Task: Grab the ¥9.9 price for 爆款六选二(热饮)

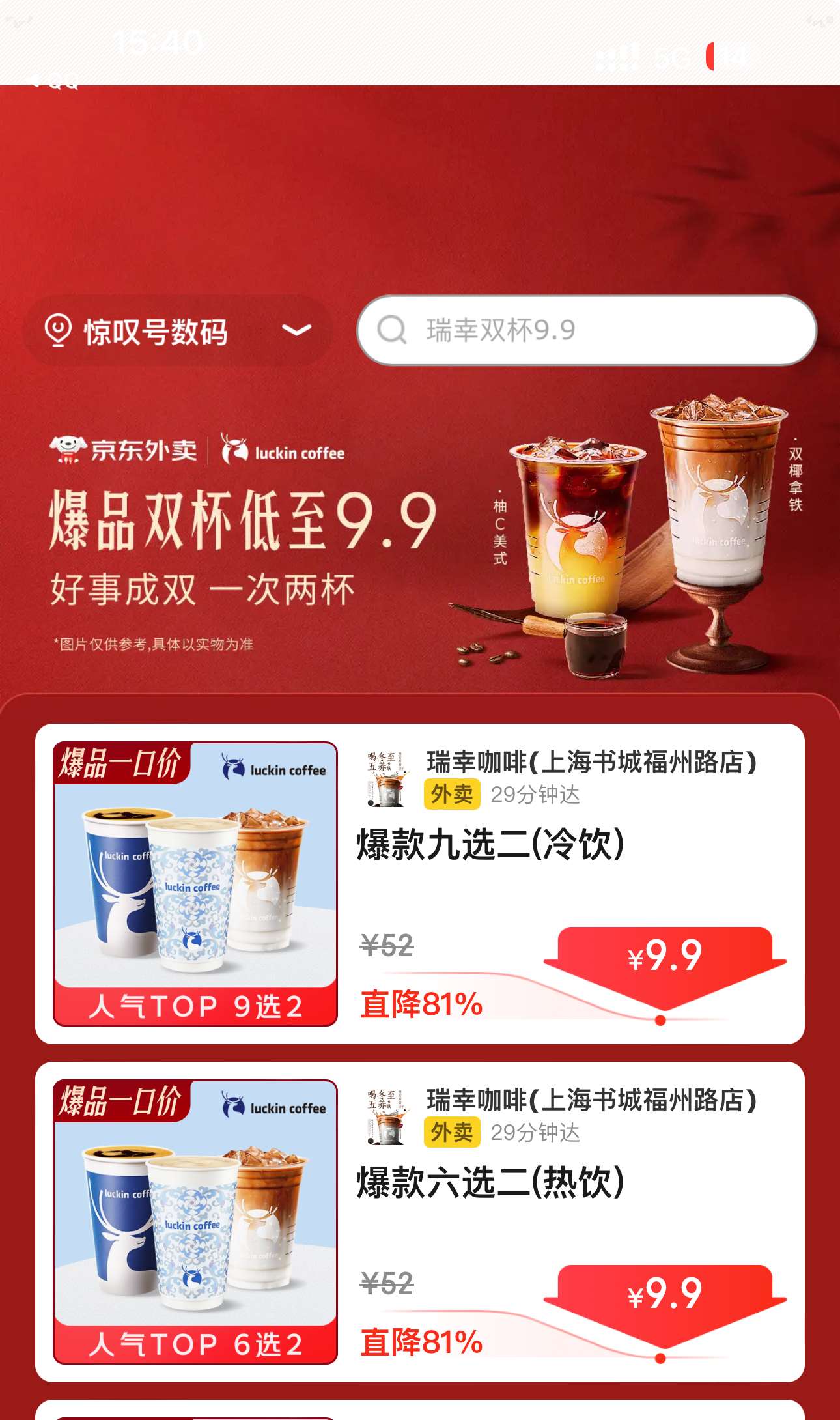Action: coord(664,1295)
